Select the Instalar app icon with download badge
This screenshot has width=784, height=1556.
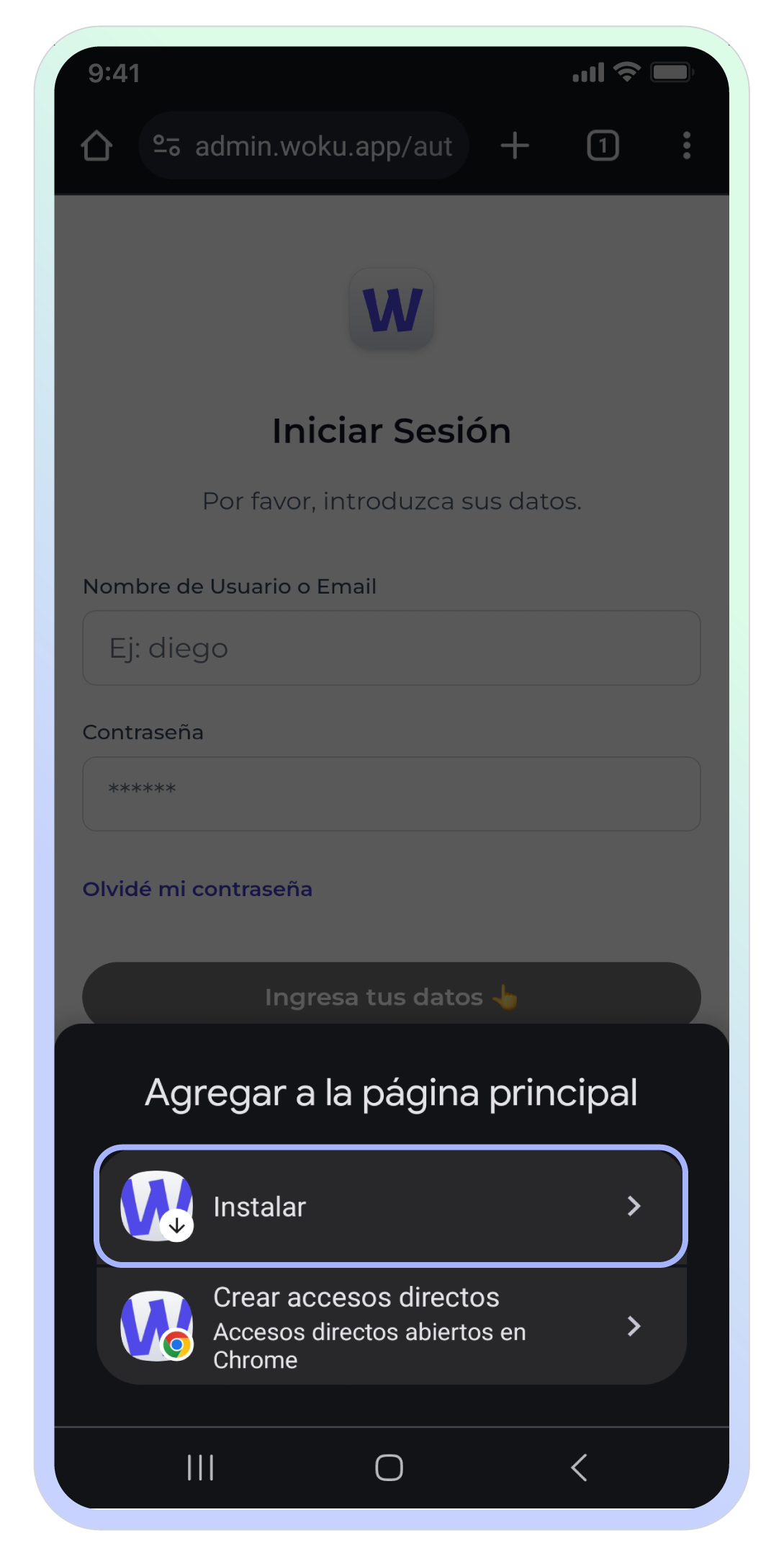(x=158, y=1206)
